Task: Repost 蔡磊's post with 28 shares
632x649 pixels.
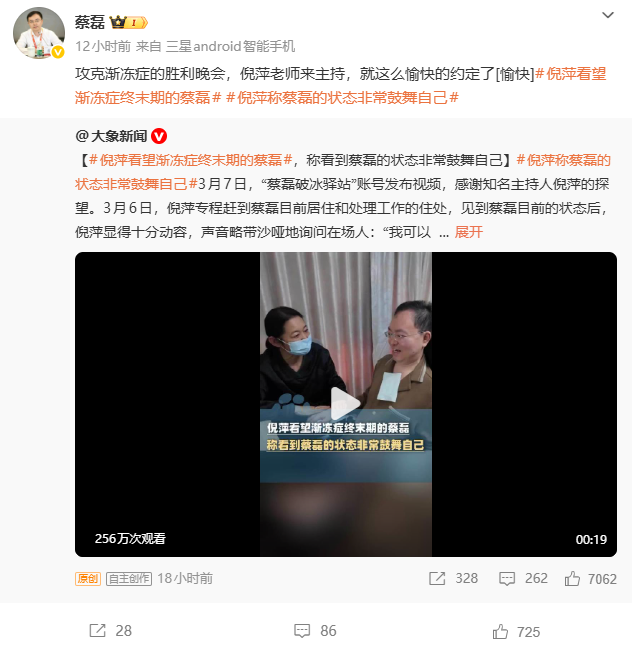Action: coord(110,631)
